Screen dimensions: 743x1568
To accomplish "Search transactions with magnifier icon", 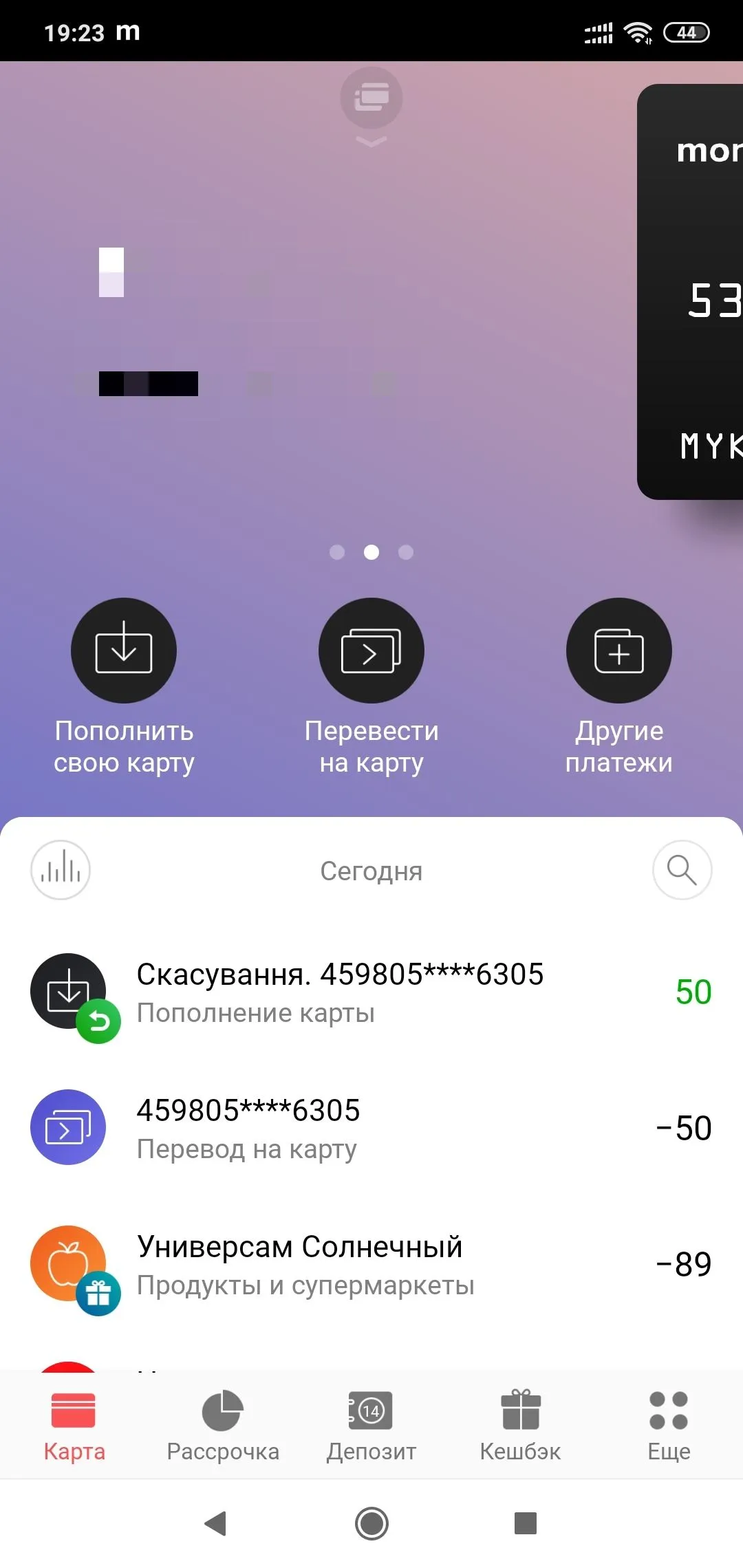I will click(x=682, y=870).
